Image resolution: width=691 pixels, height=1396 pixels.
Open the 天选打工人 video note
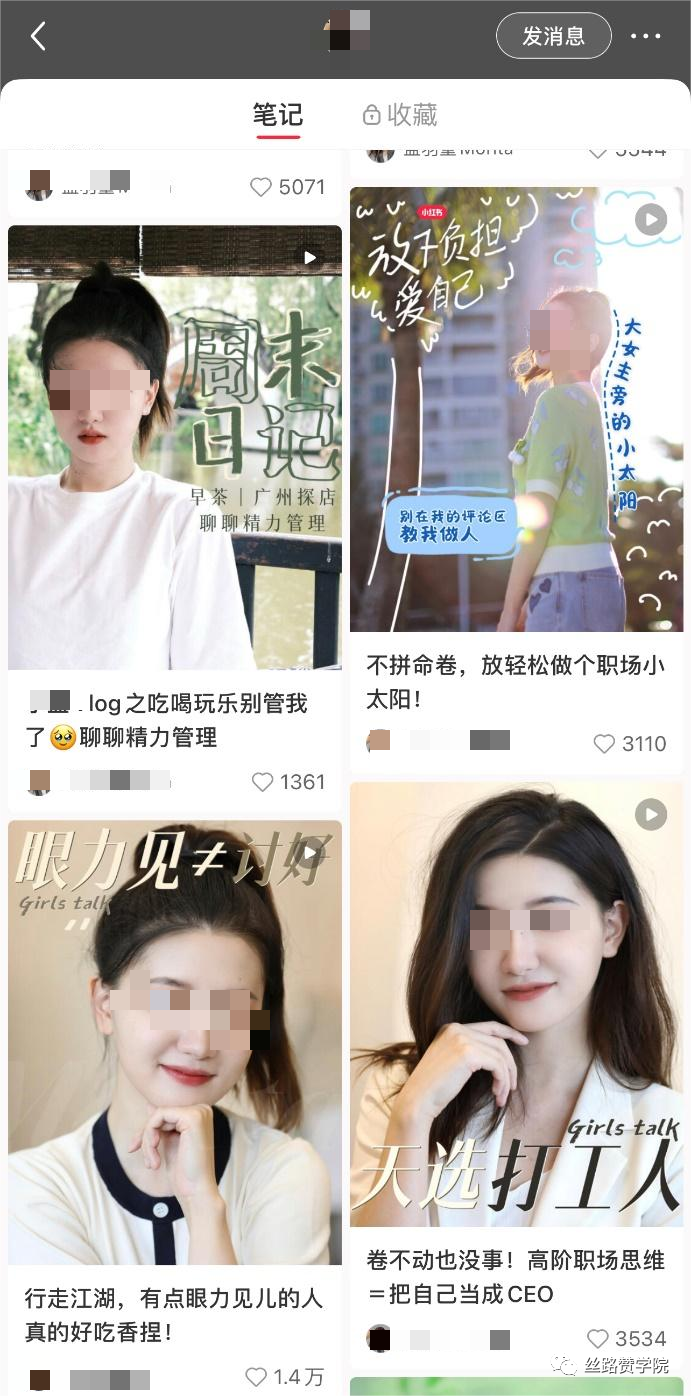(516, 1004)
